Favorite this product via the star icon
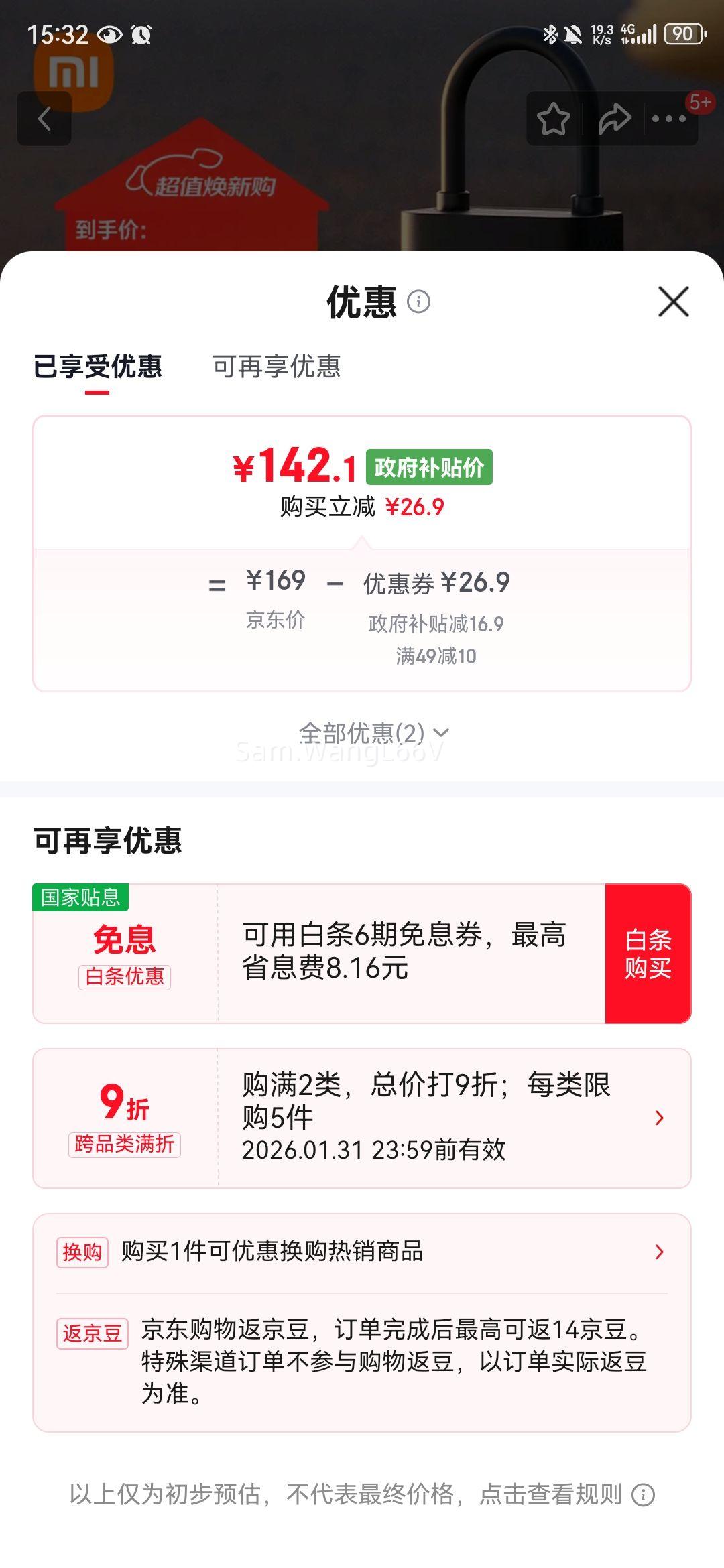This screenshot has height=1568, width=724. pos(555,119)
